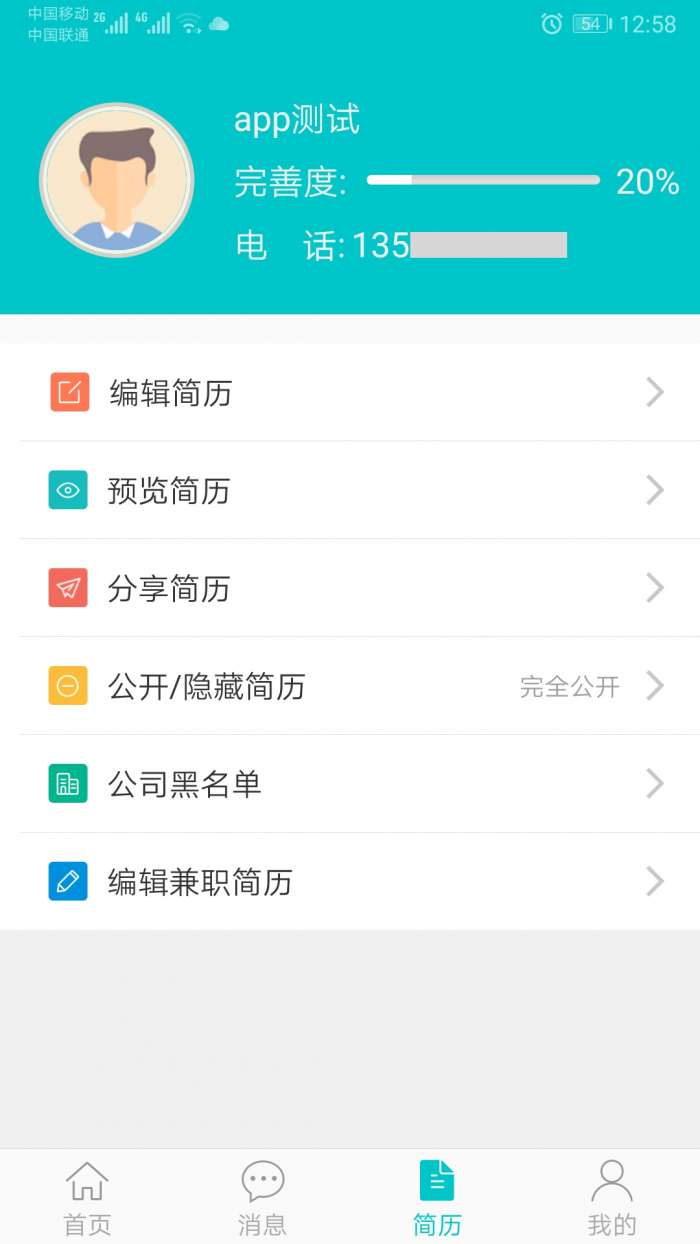The width and height of the screenshot is (700, 1244).
Task: Open 编辑简历 to edit resume
Action: (350, 393)
